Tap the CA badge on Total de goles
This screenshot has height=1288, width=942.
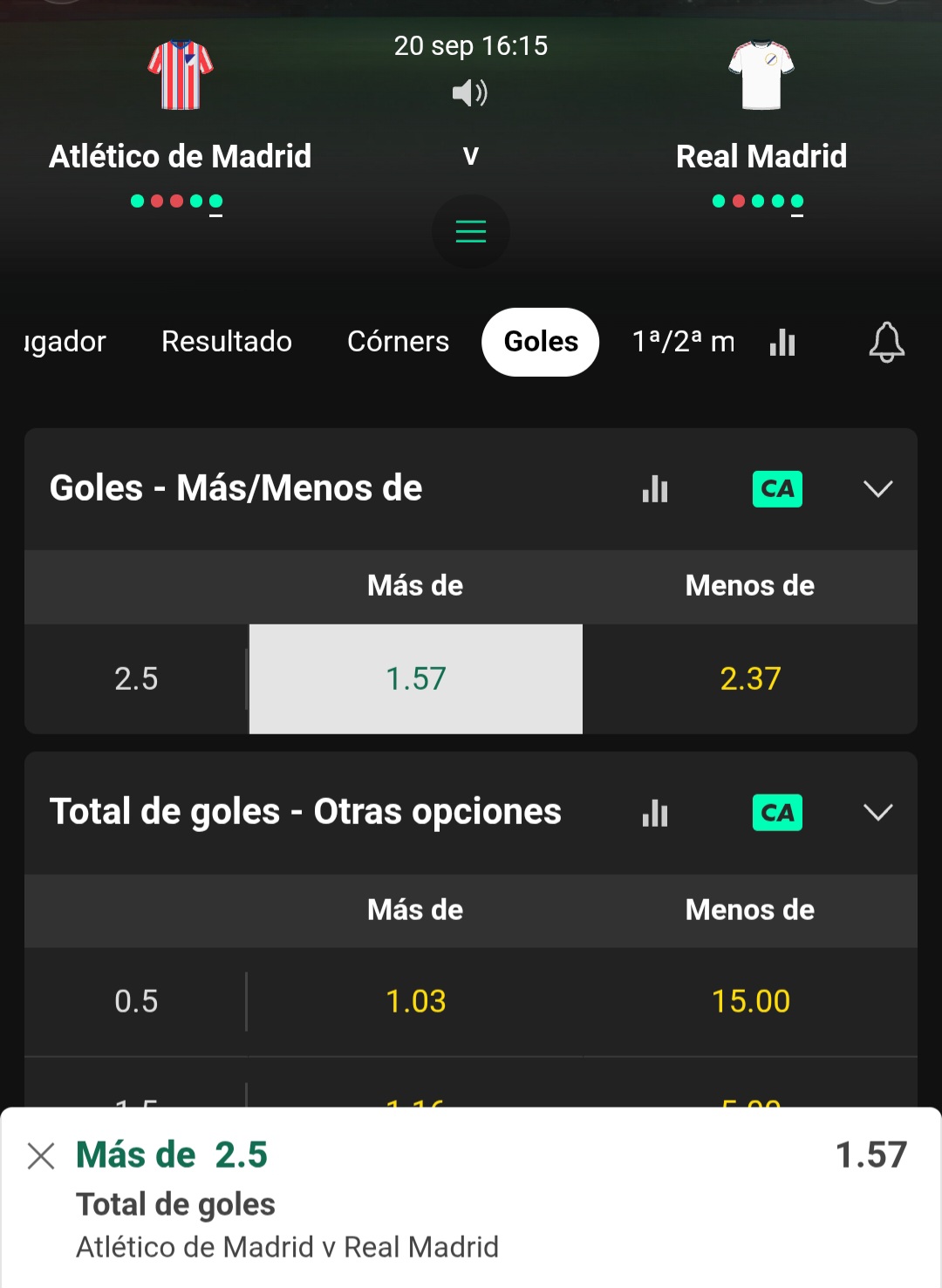point(777,813)
